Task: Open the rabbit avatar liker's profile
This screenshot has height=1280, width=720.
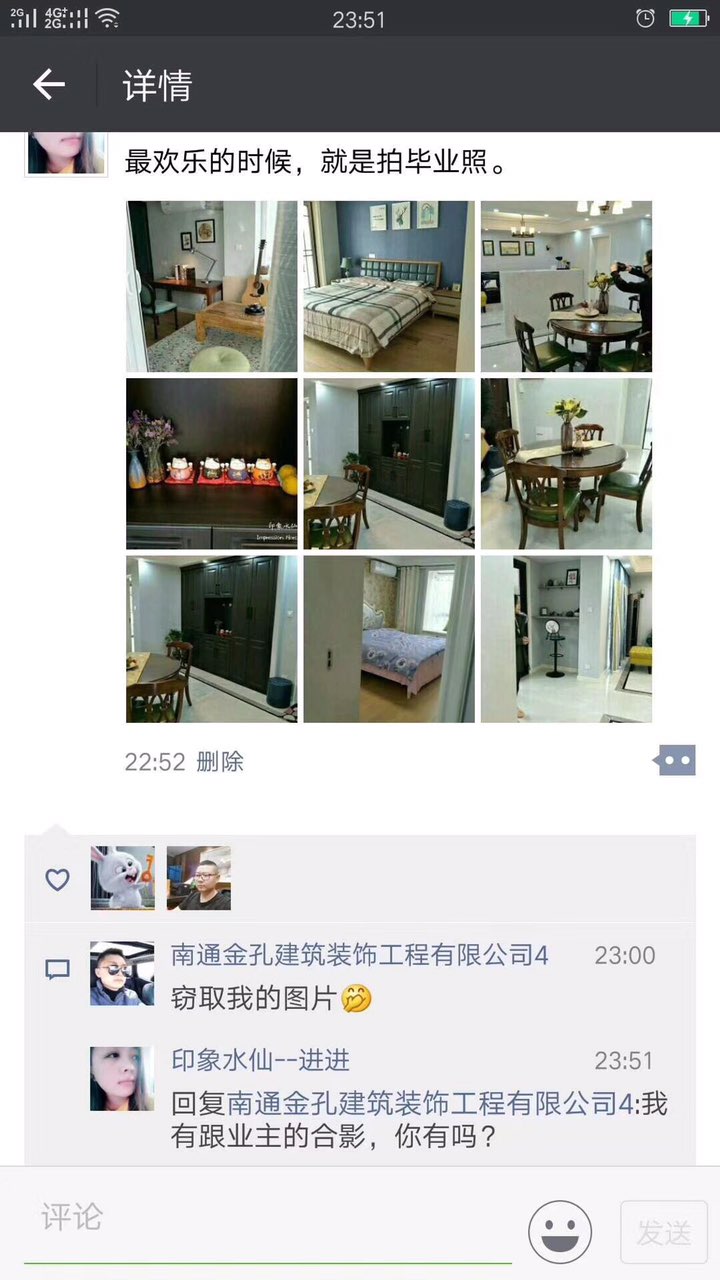Action: click(x=123, y=878)
